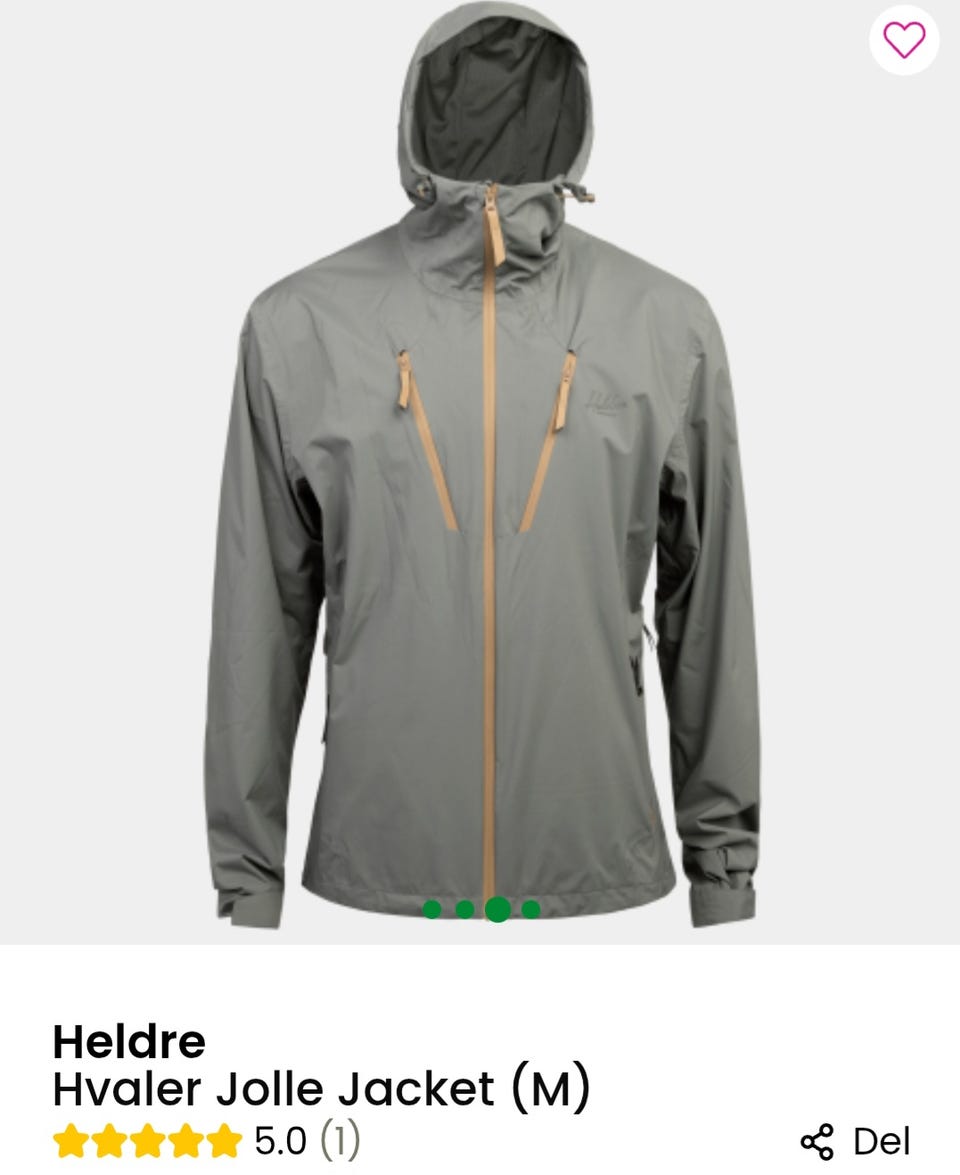
Task: Select the first carousel dot
Action: click(x=431, y=911)
